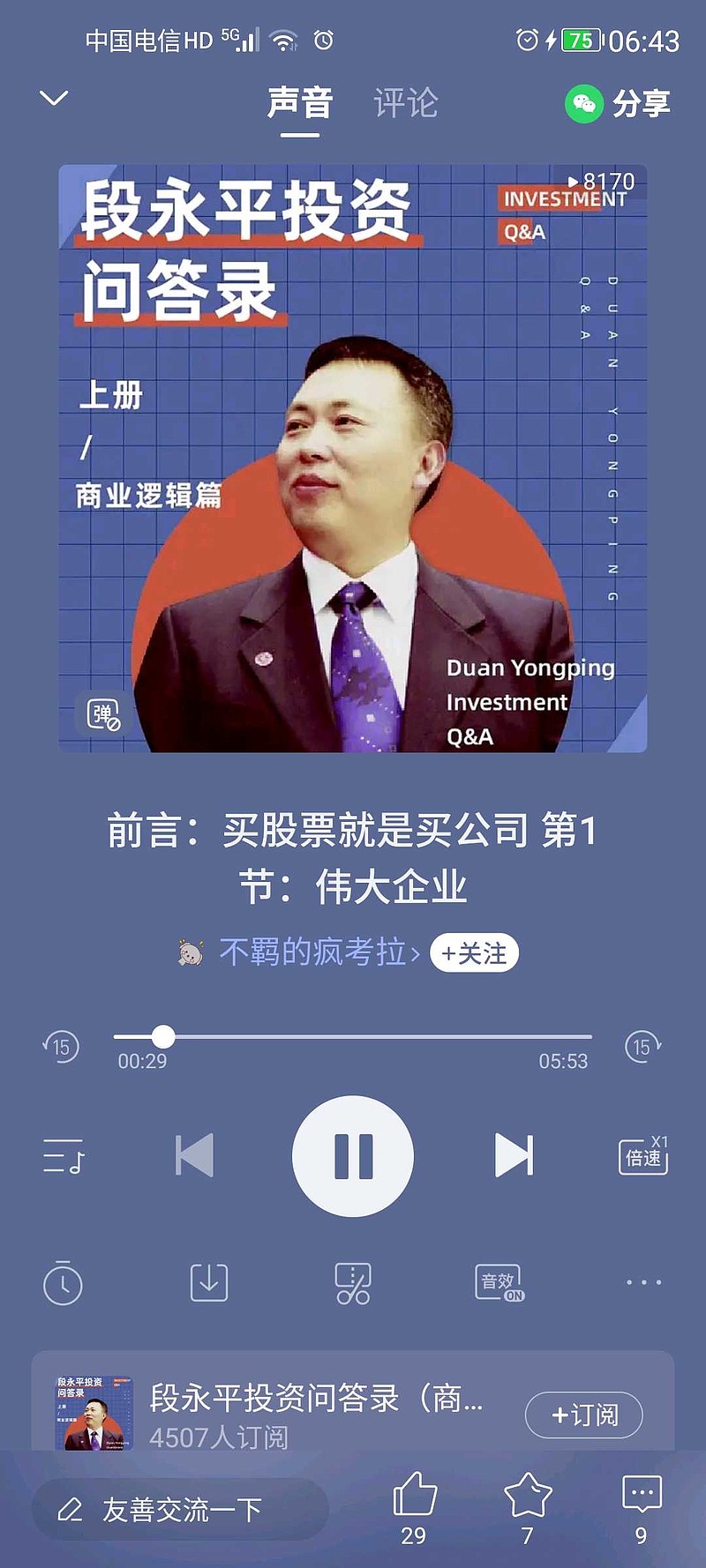Switch to the 评论 tab
Screen dimensions: 706x1568
405,103
